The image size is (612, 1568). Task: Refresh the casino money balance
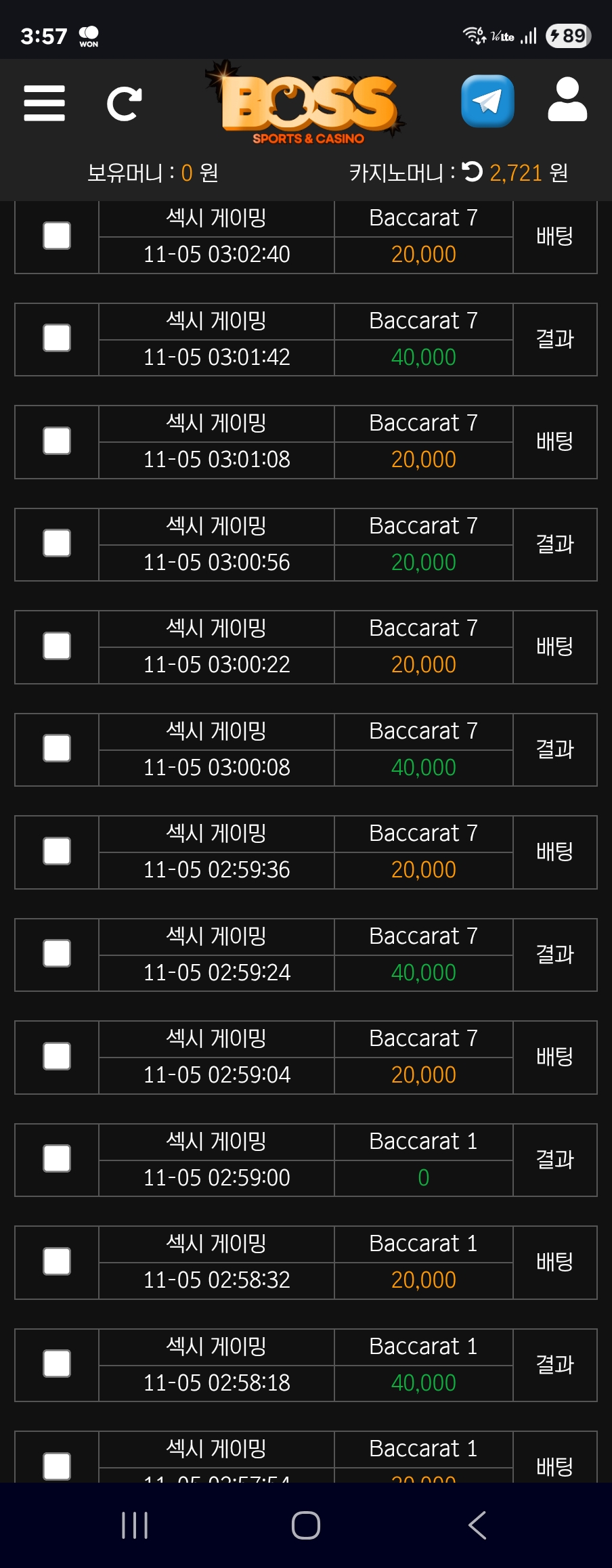coord(473,172)
